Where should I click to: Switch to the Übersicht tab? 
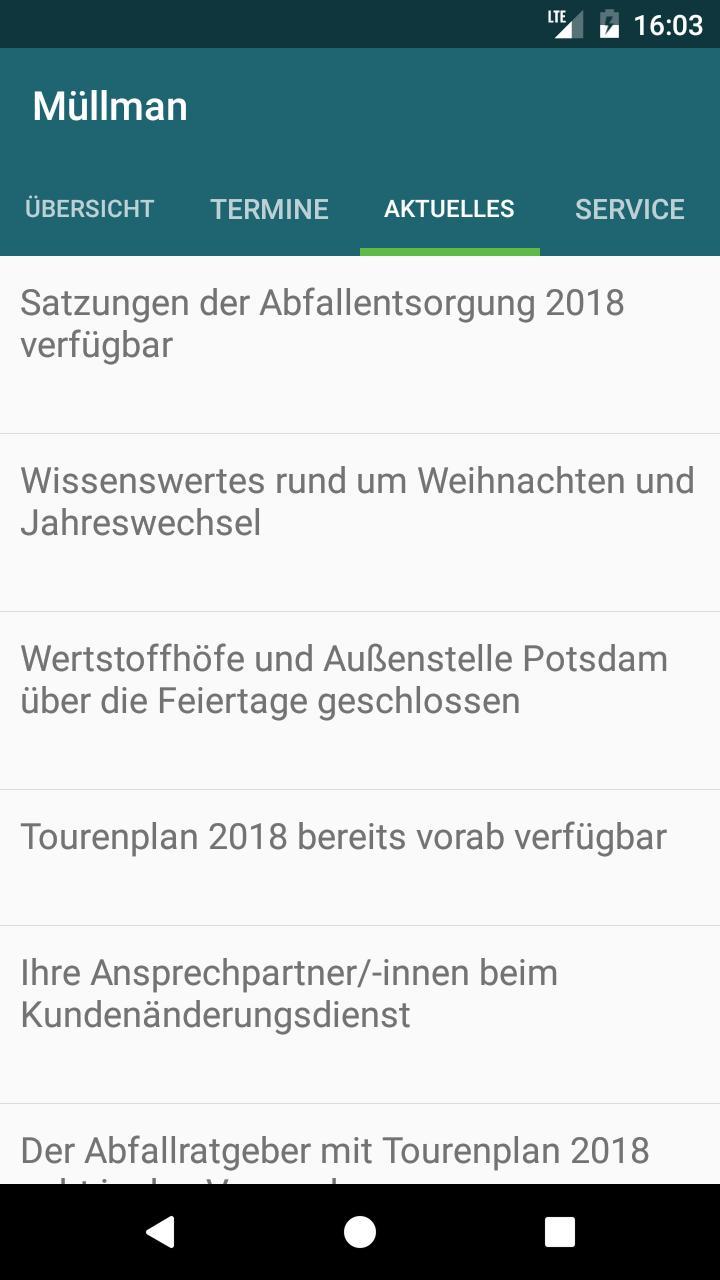point(90,209)
